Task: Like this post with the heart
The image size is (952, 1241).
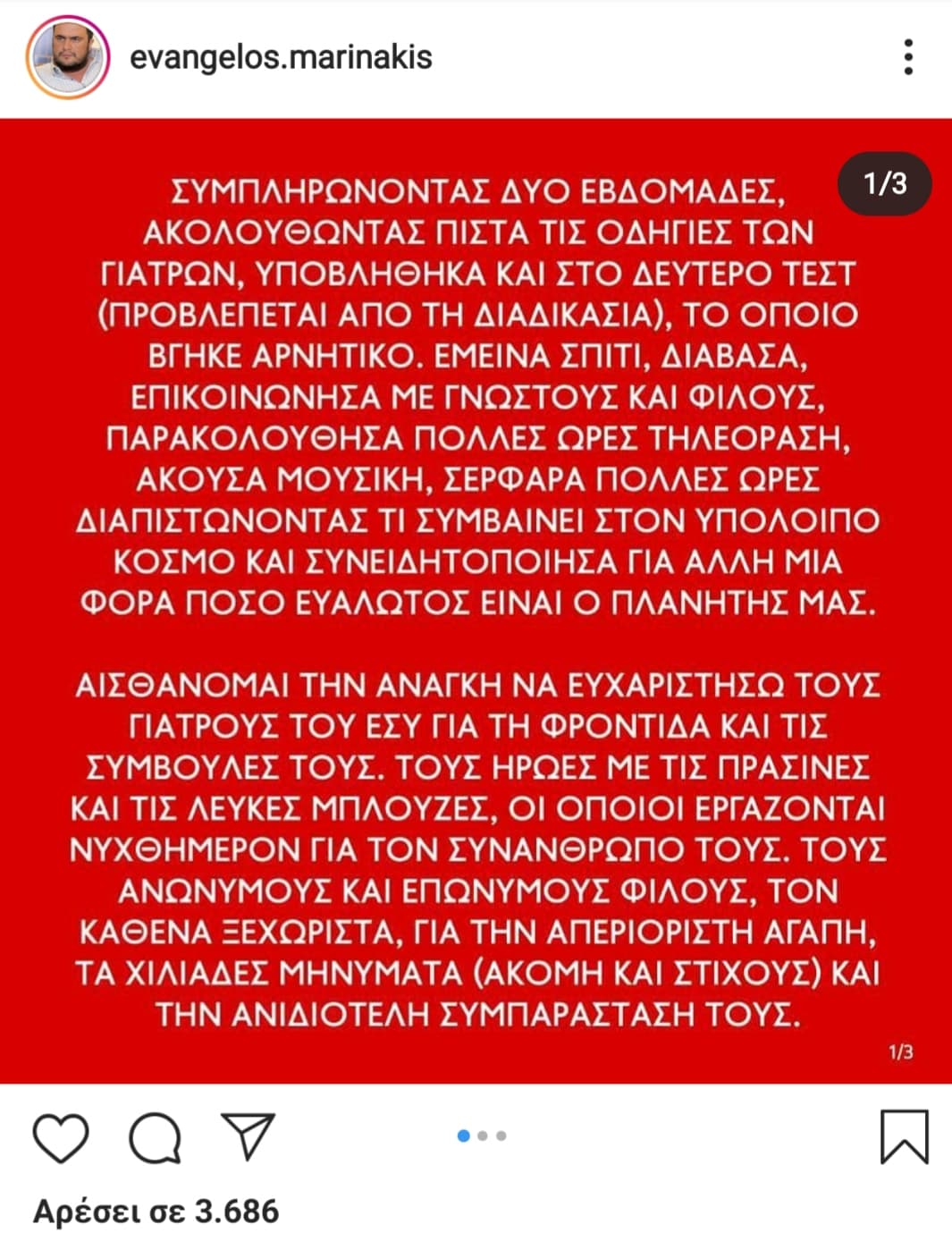Action: (61, 1138)
